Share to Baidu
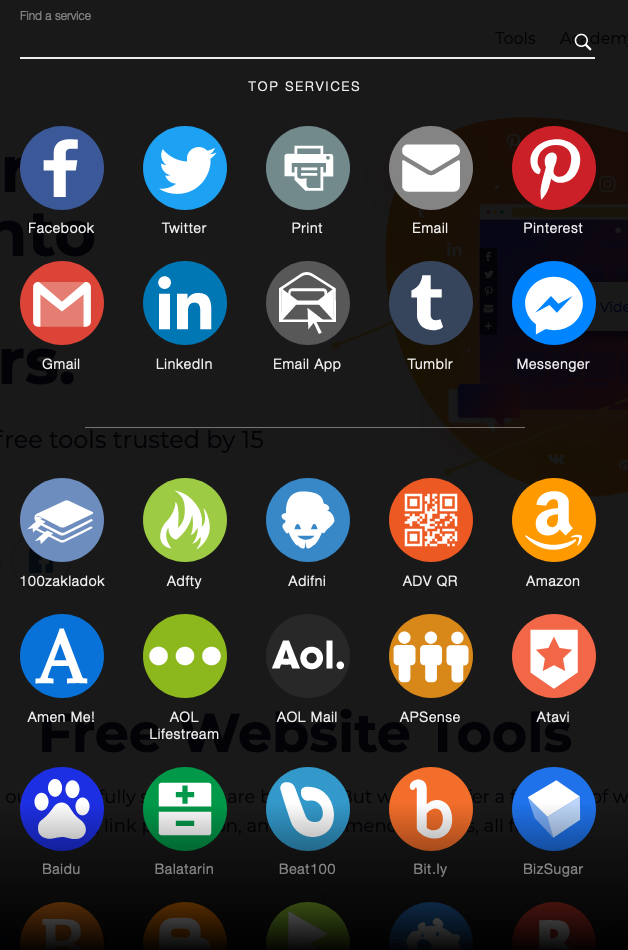Screen dimensions: 628x950 click(x=61, y=809)
